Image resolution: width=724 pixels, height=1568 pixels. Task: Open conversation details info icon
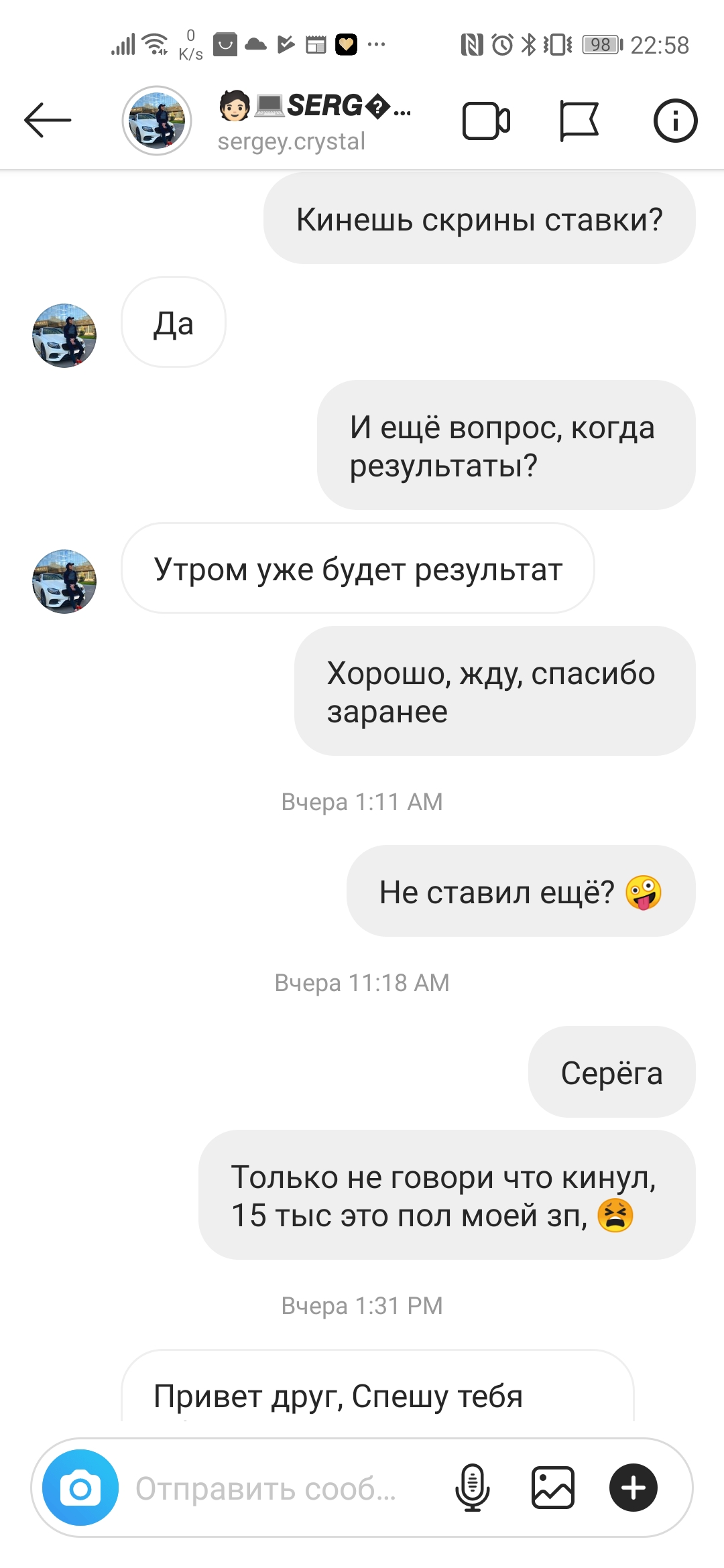[x=675, y=121]
